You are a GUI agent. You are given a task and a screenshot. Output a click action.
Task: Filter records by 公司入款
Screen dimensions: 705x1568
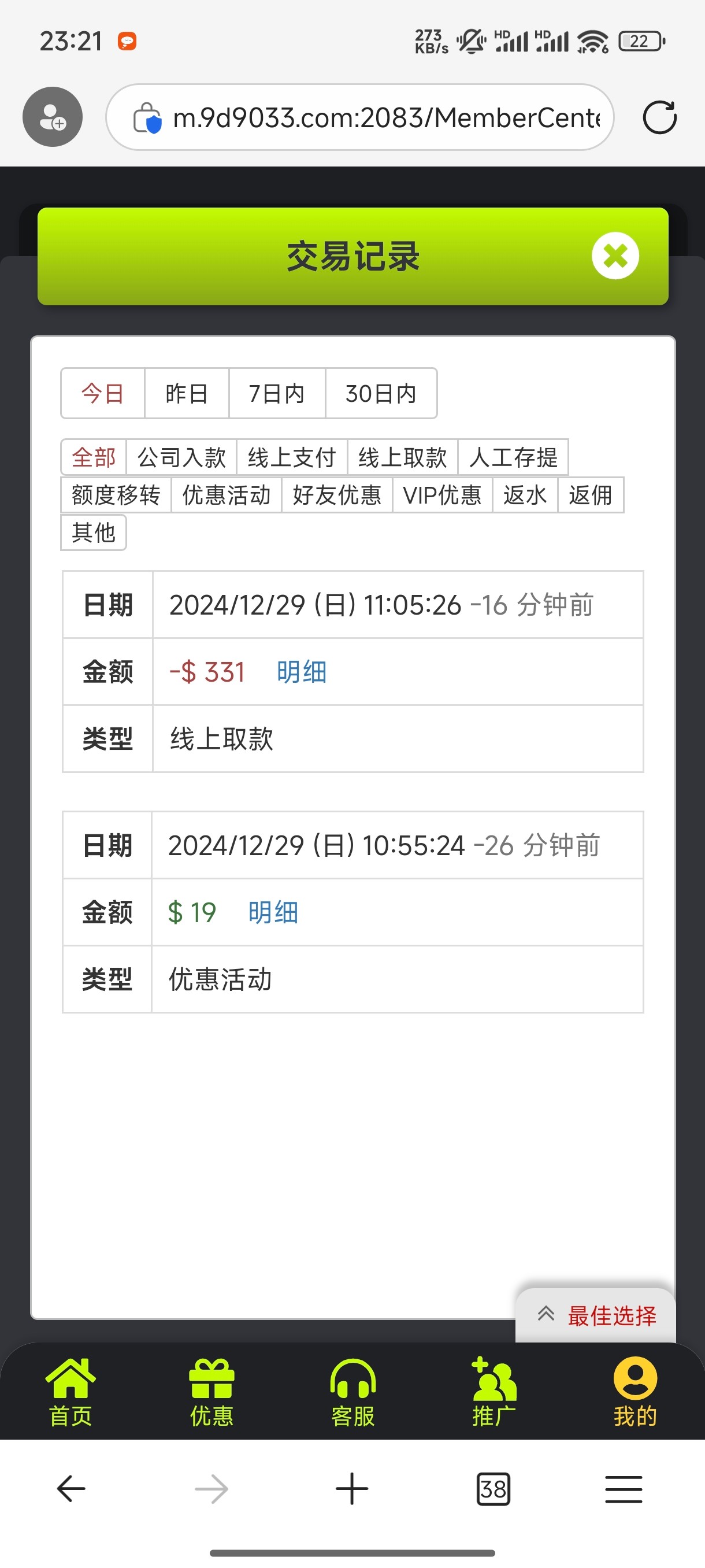181,457
